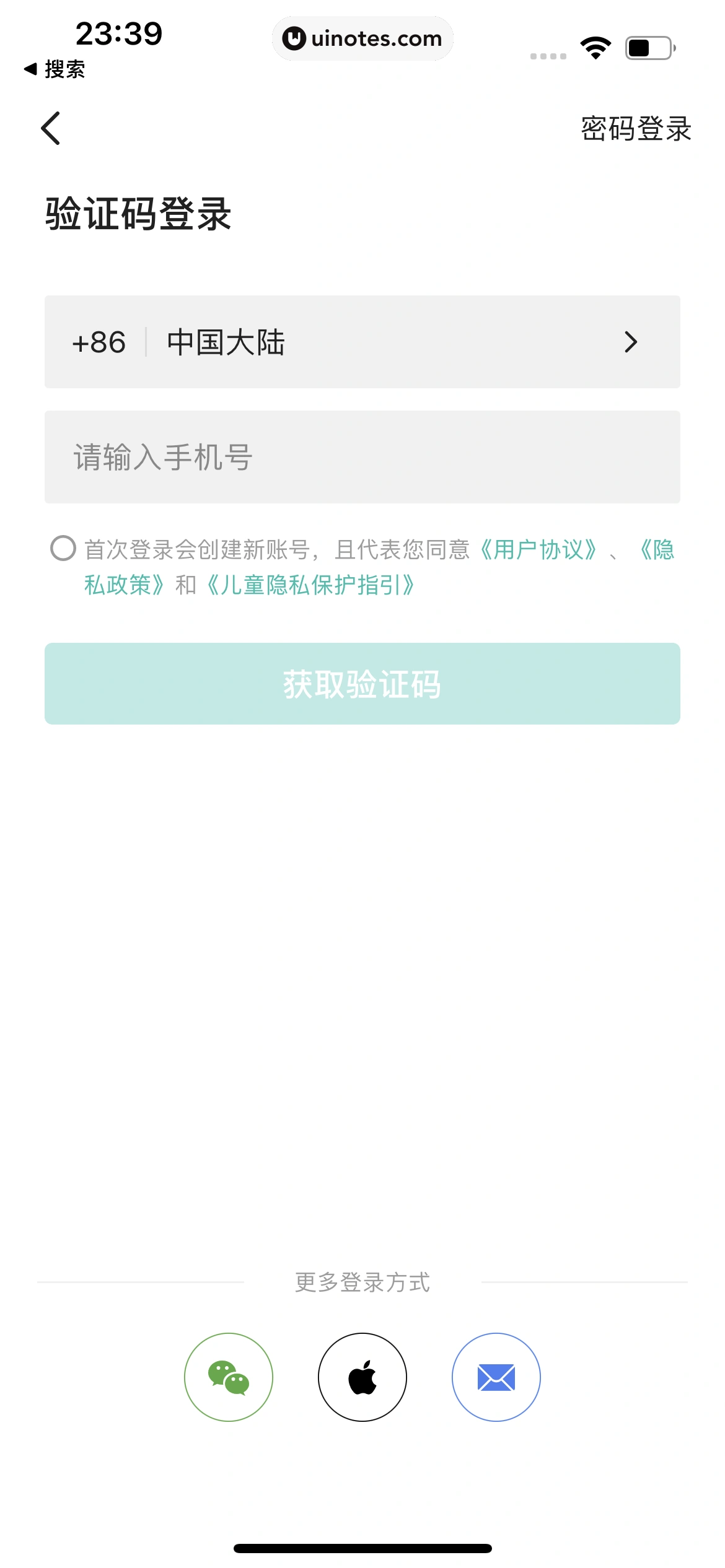
Task: Open the 《用户协议》 link
Action: pos(538,549)
